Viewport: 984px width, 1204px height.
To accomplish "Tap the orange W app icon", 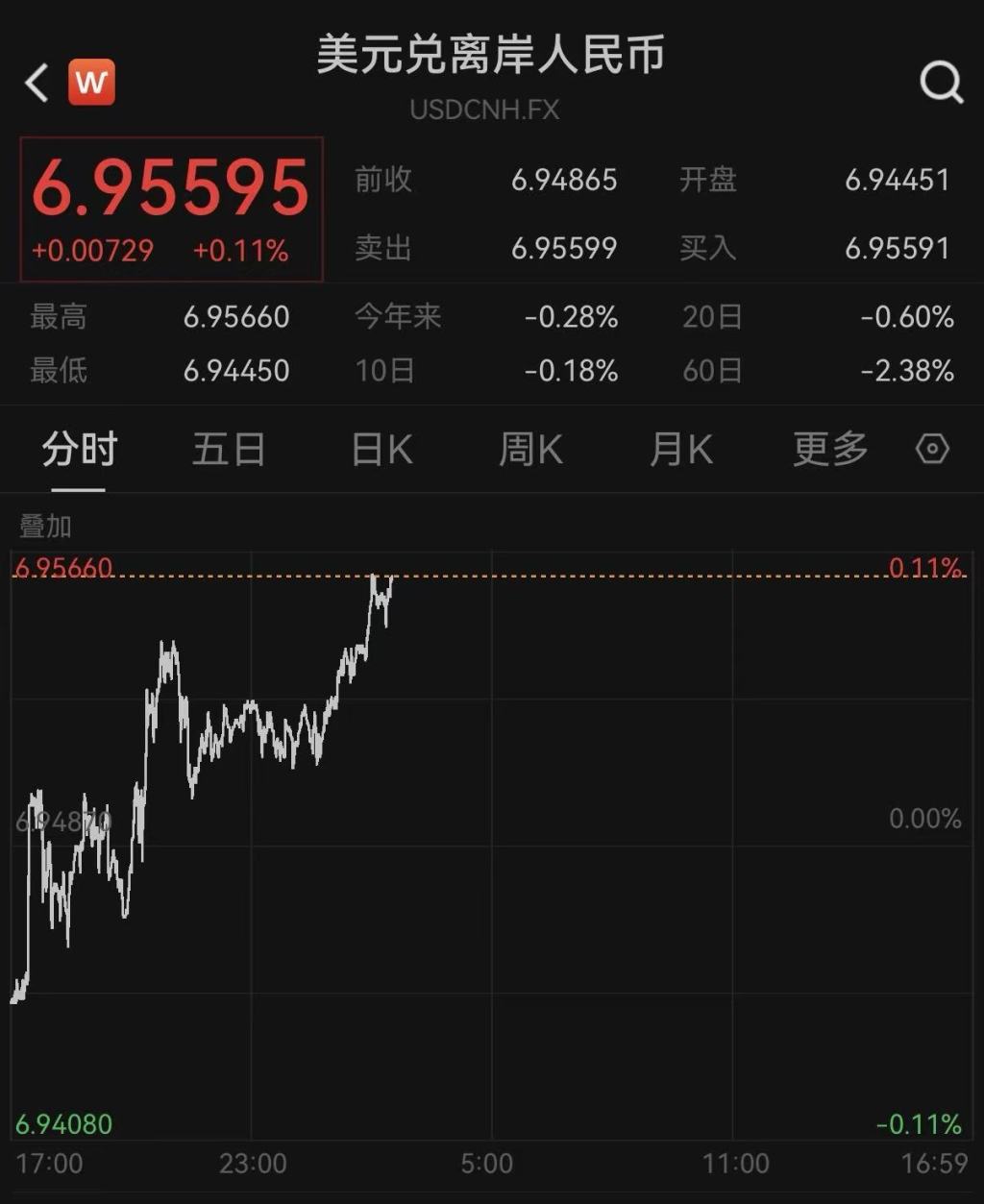I will [x=91, y=83].
